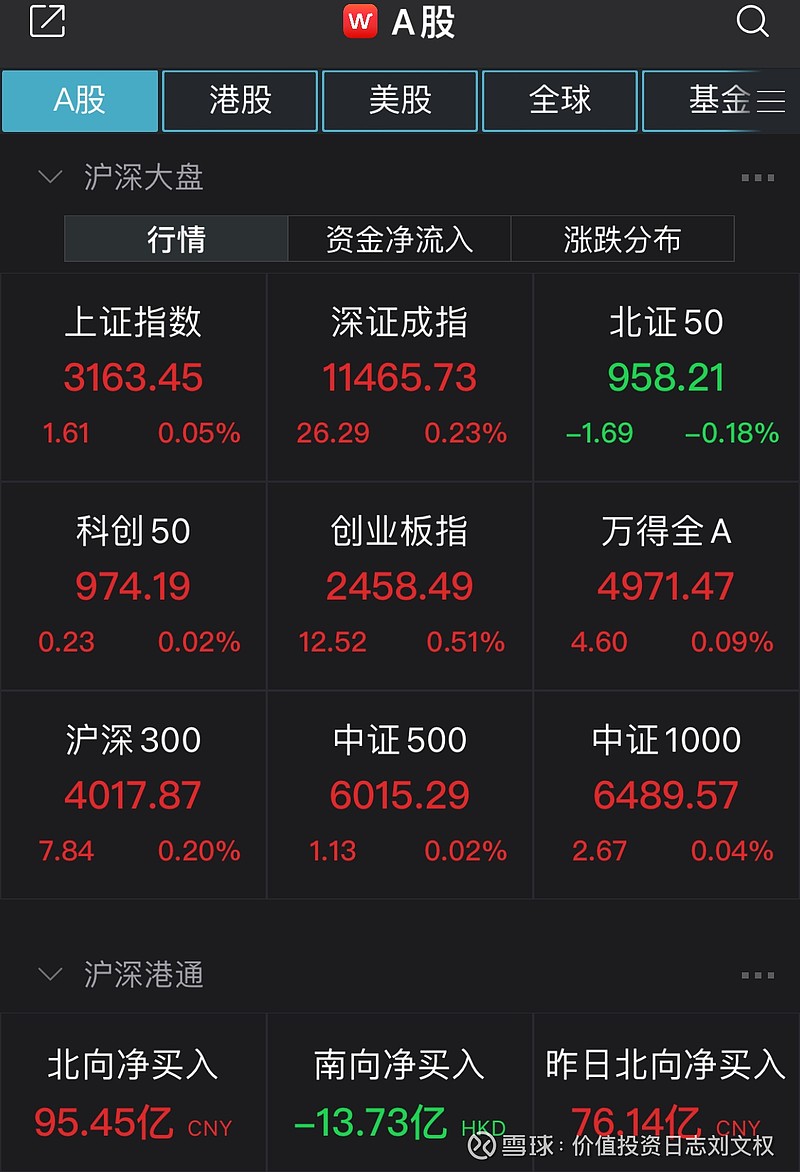Open the 上证指数 index card
This screenshot has width=800, height=1172.
pyautogui.click(x=133, y=375)
